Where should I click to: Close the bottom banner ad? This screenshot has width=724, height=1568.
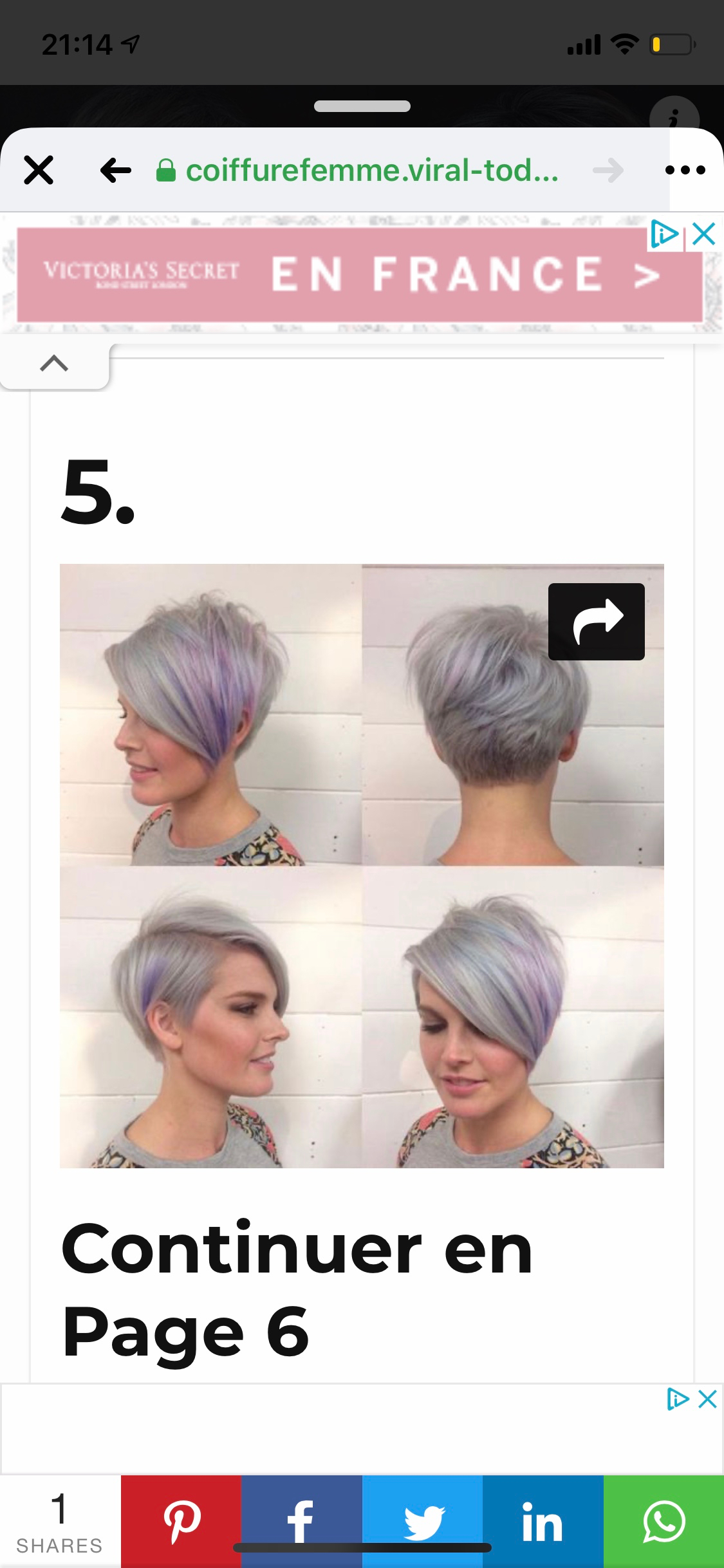point(707,1399)
